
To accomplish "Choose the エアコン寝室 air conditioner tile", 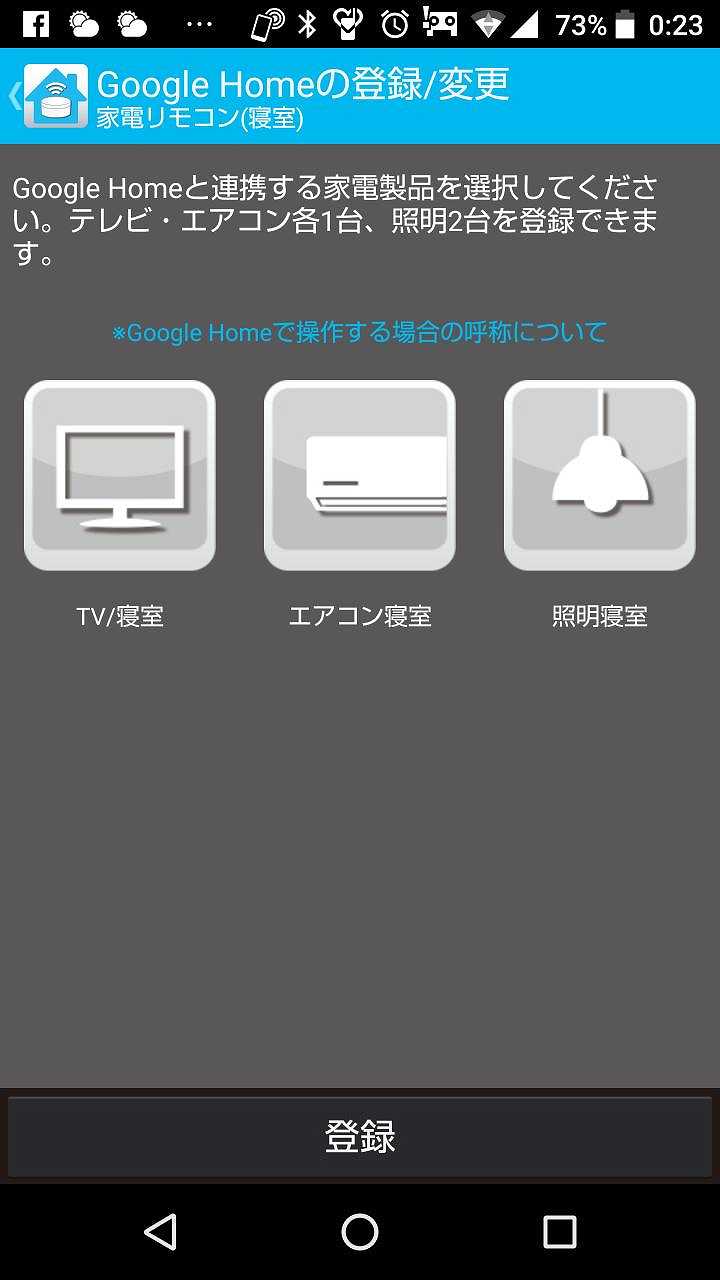I will (x=360, y=475).
